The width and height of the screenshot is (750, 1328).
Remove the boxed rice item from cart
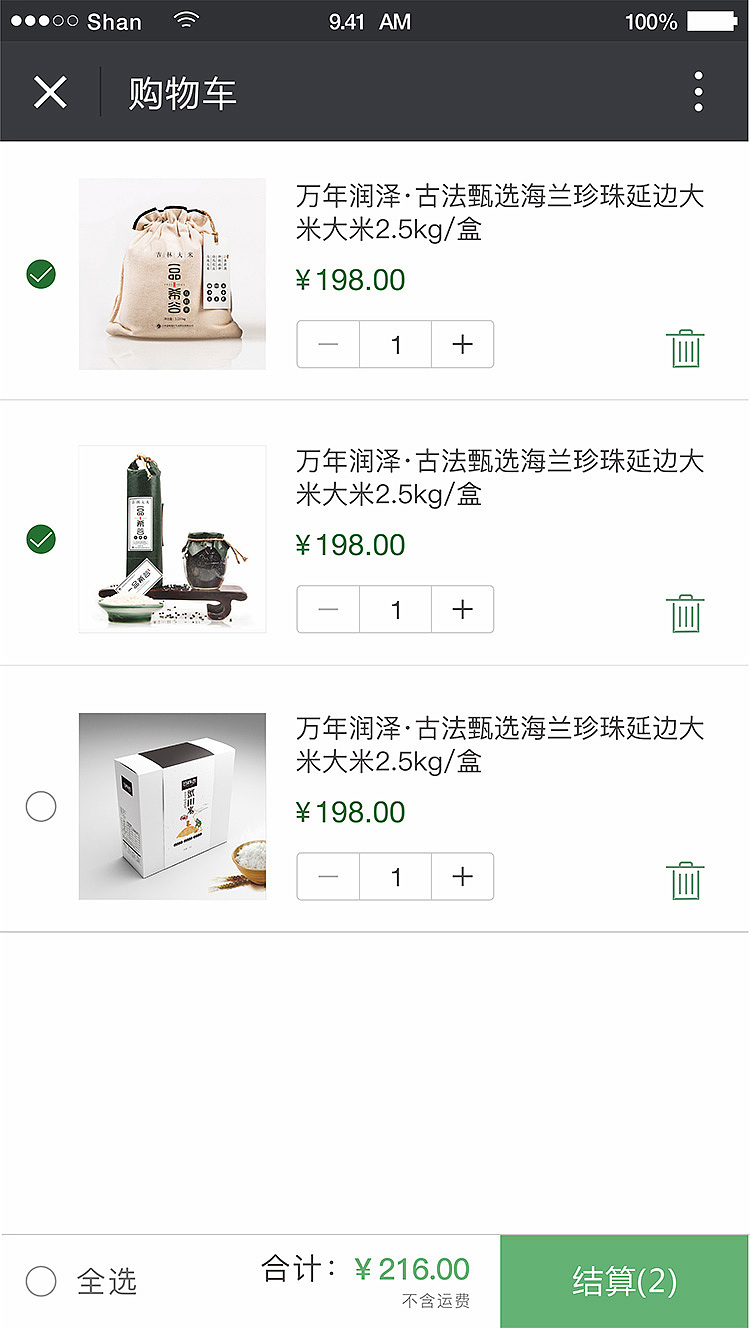pos(685,880)
